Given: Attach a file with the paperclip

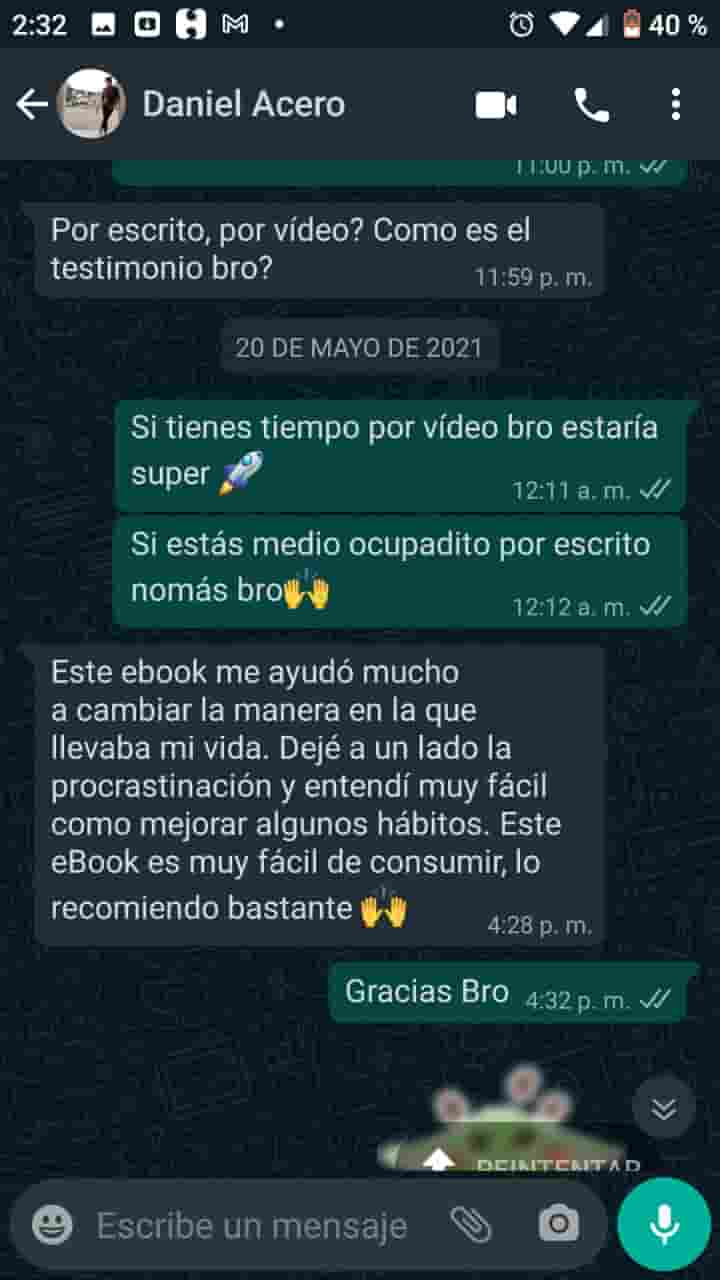Looking at the screenshot, I should pyautogui.click(x=470, y=1224).
